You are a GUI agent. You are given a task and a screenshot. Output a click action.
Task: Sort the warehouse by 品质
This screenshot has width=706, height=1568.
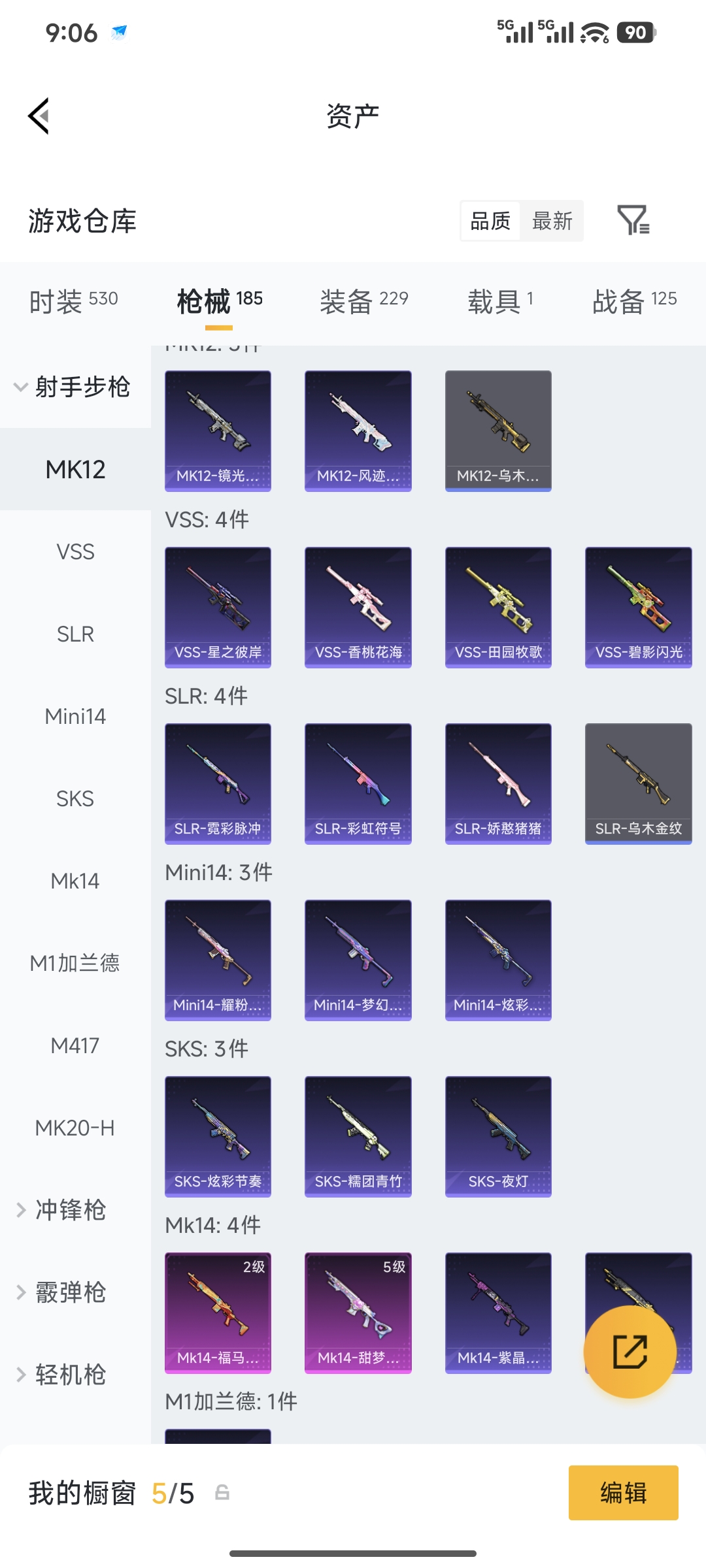coord(490,221)
